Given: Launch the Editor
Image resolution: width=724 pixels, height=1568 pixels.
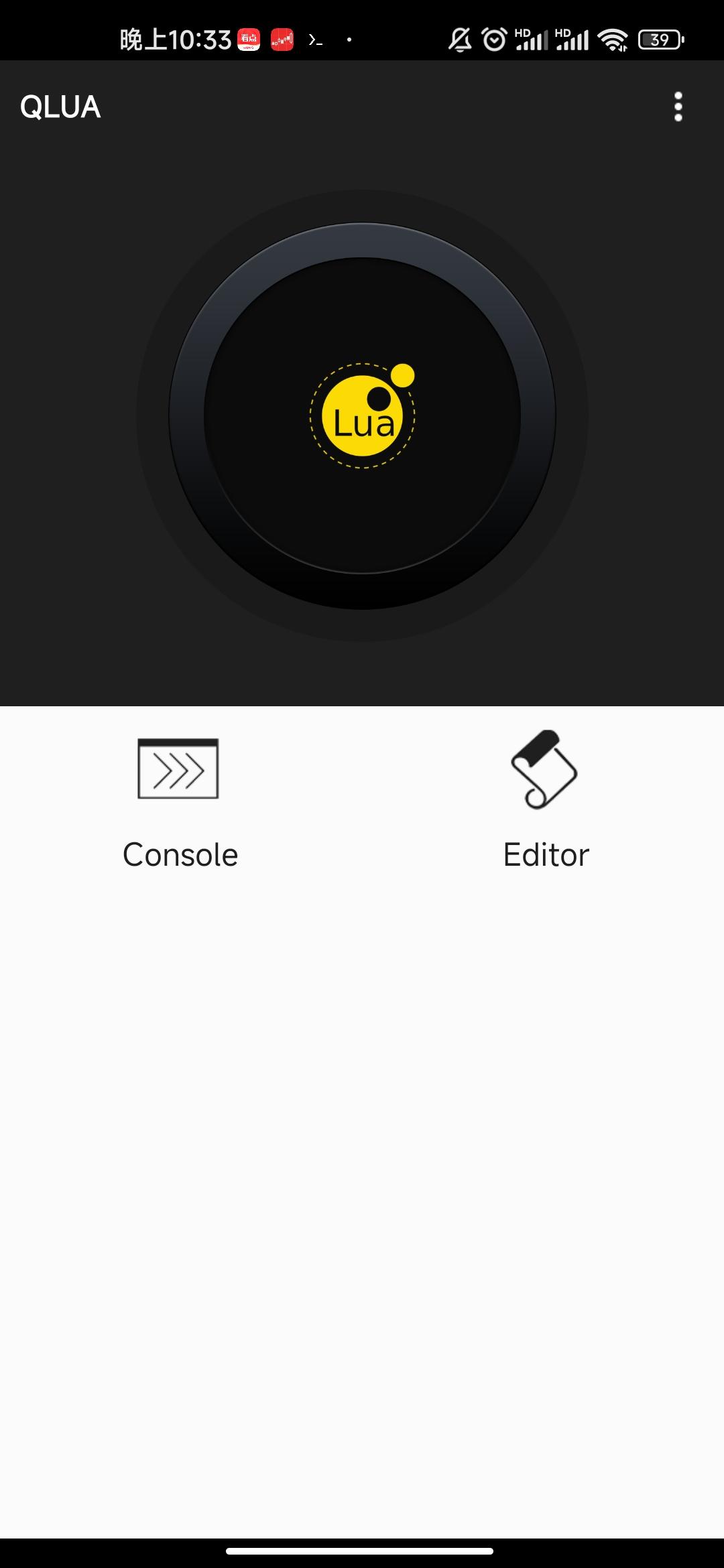Looking at the screenshot, I should coord(546,801).
